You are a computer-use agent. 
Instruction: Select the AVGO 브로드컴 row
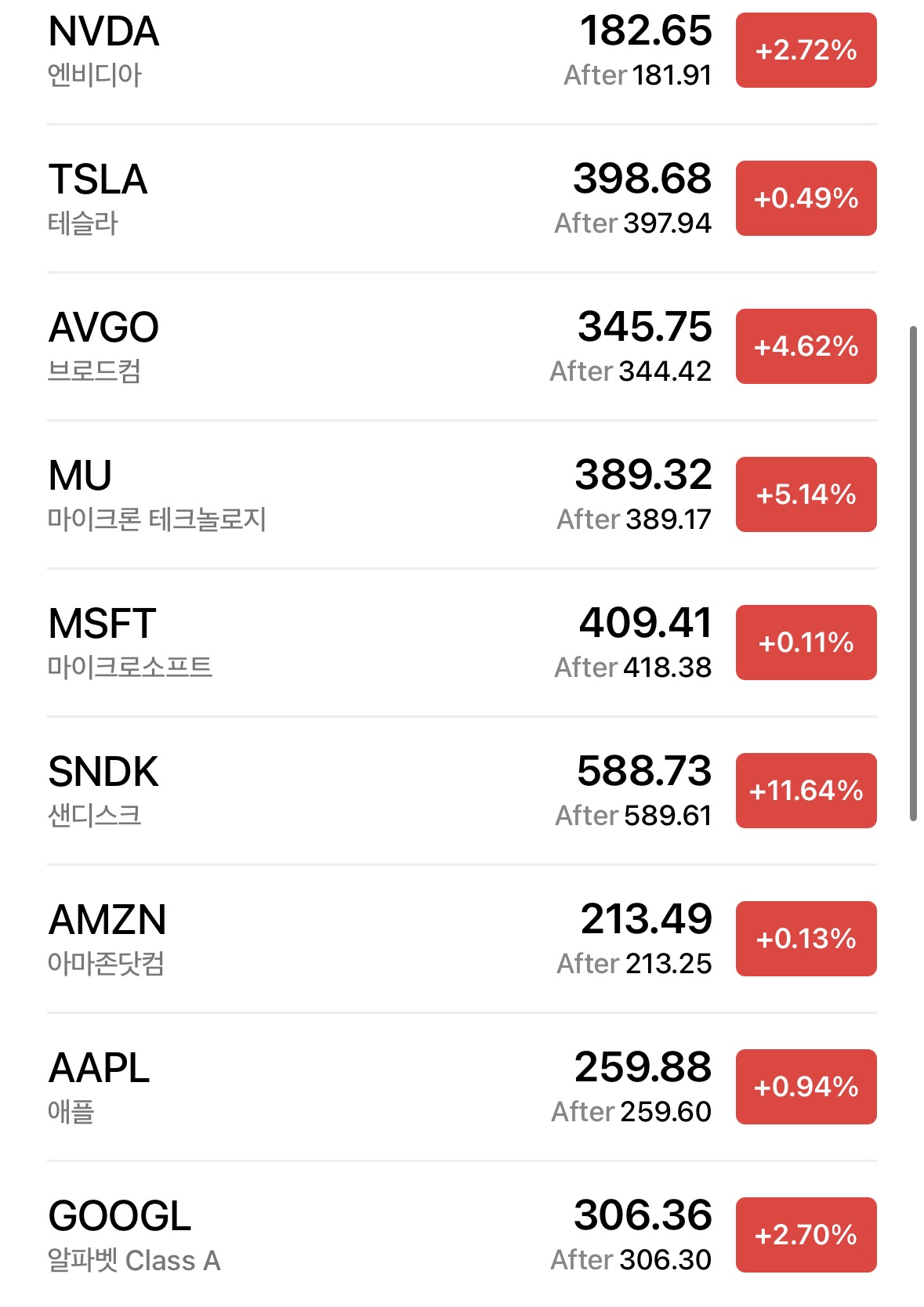click(x=313, y=347)
